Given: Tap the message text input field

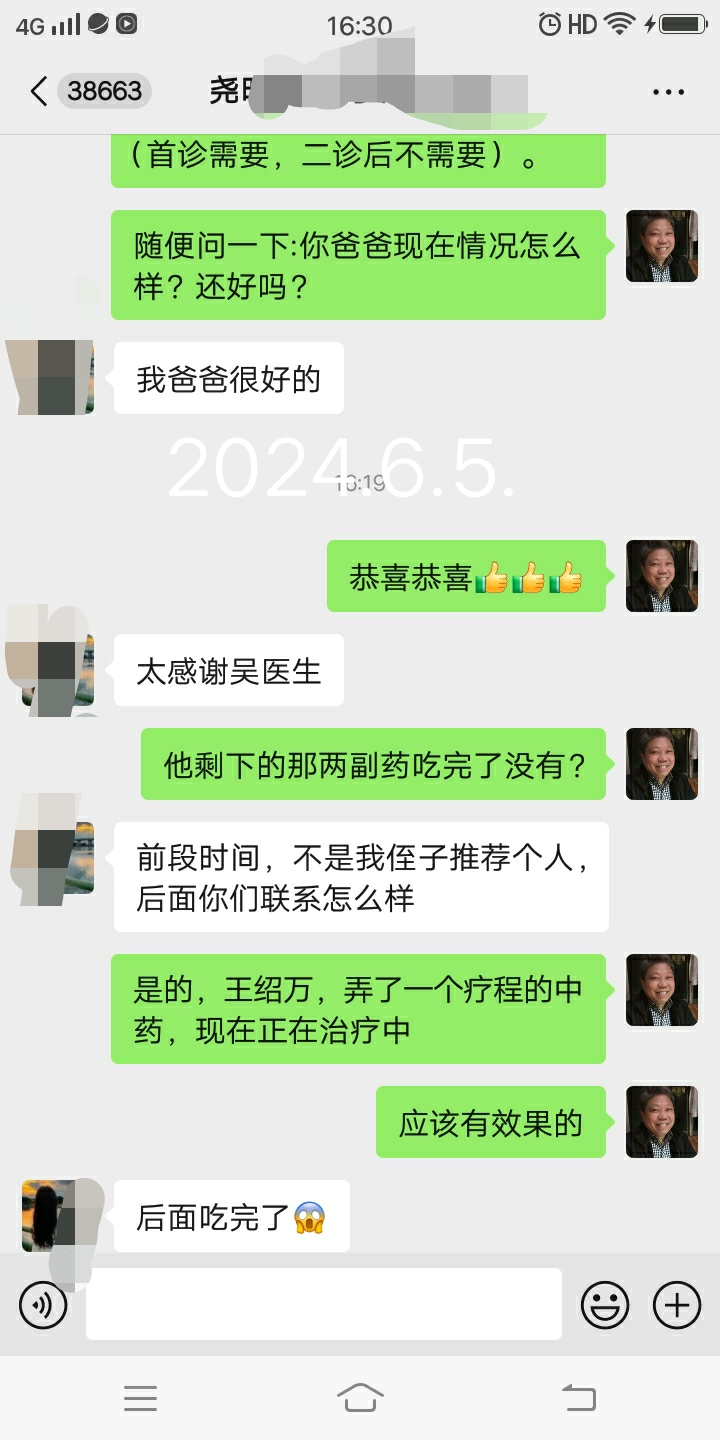Looking at the screenshot, I should 323,1305.
